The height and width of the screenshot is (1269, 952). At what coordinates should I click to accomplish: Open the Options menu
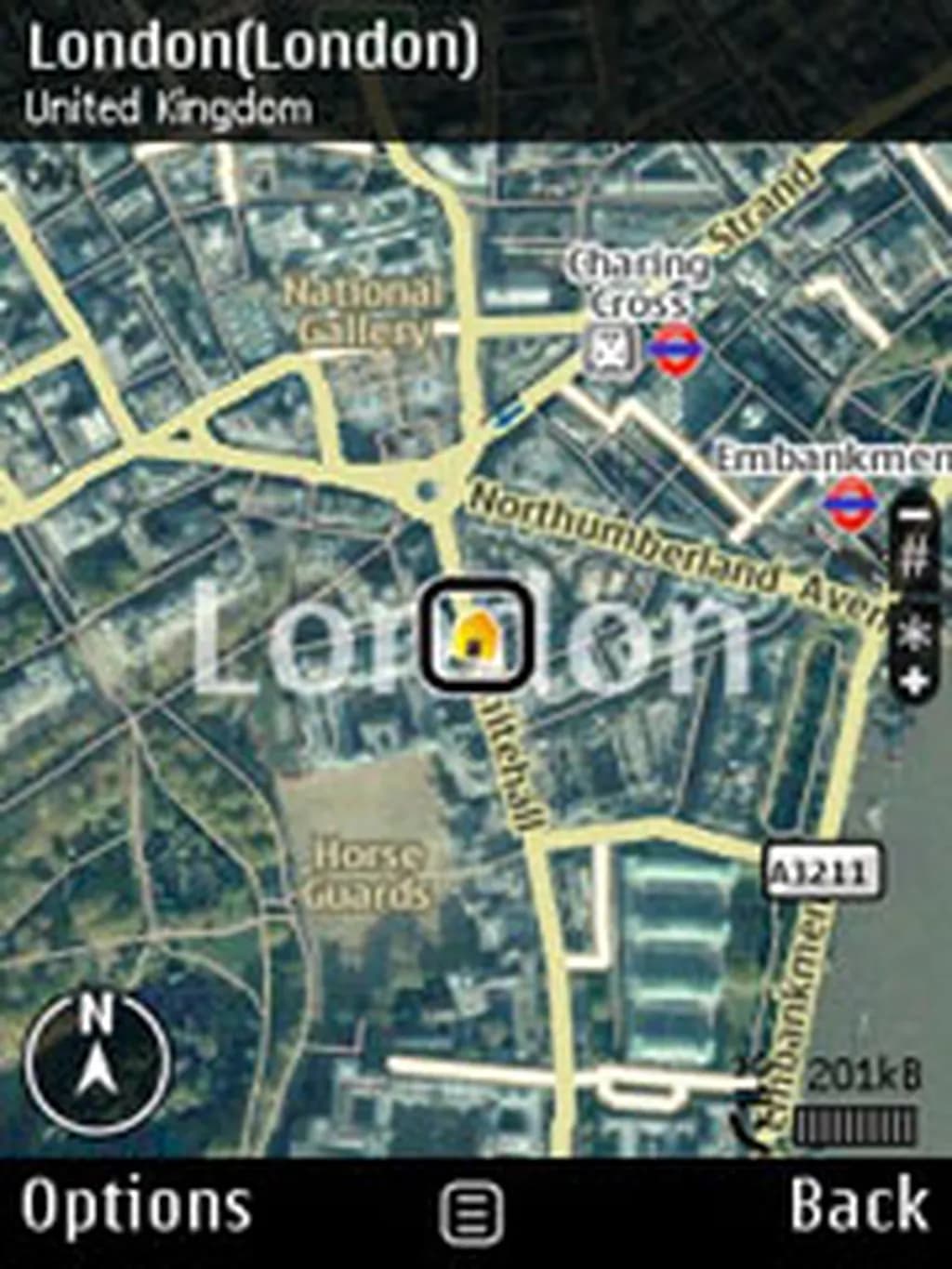click(136, 1207)
